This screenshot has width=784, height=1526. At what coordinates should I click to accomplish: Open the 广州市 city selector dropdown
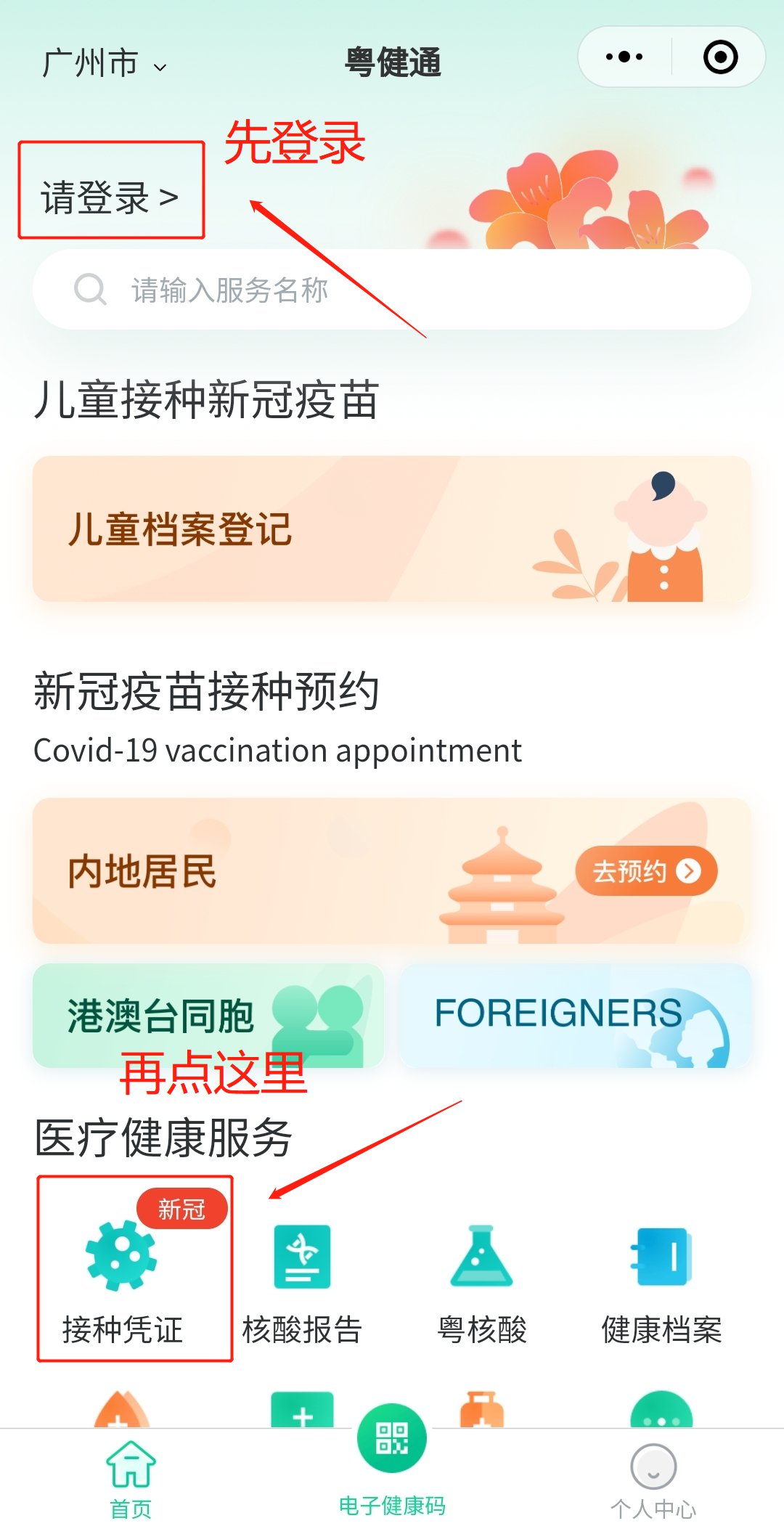click(x=105, y=64)
